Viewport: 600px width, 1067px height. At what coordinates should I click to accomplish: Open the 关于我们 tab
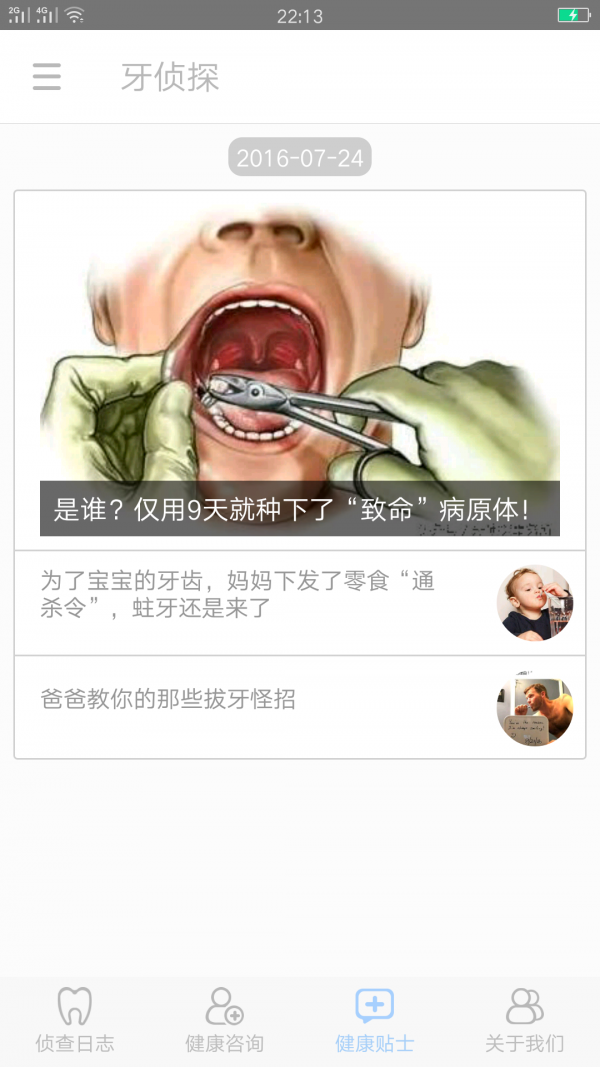click(525, 1022)
